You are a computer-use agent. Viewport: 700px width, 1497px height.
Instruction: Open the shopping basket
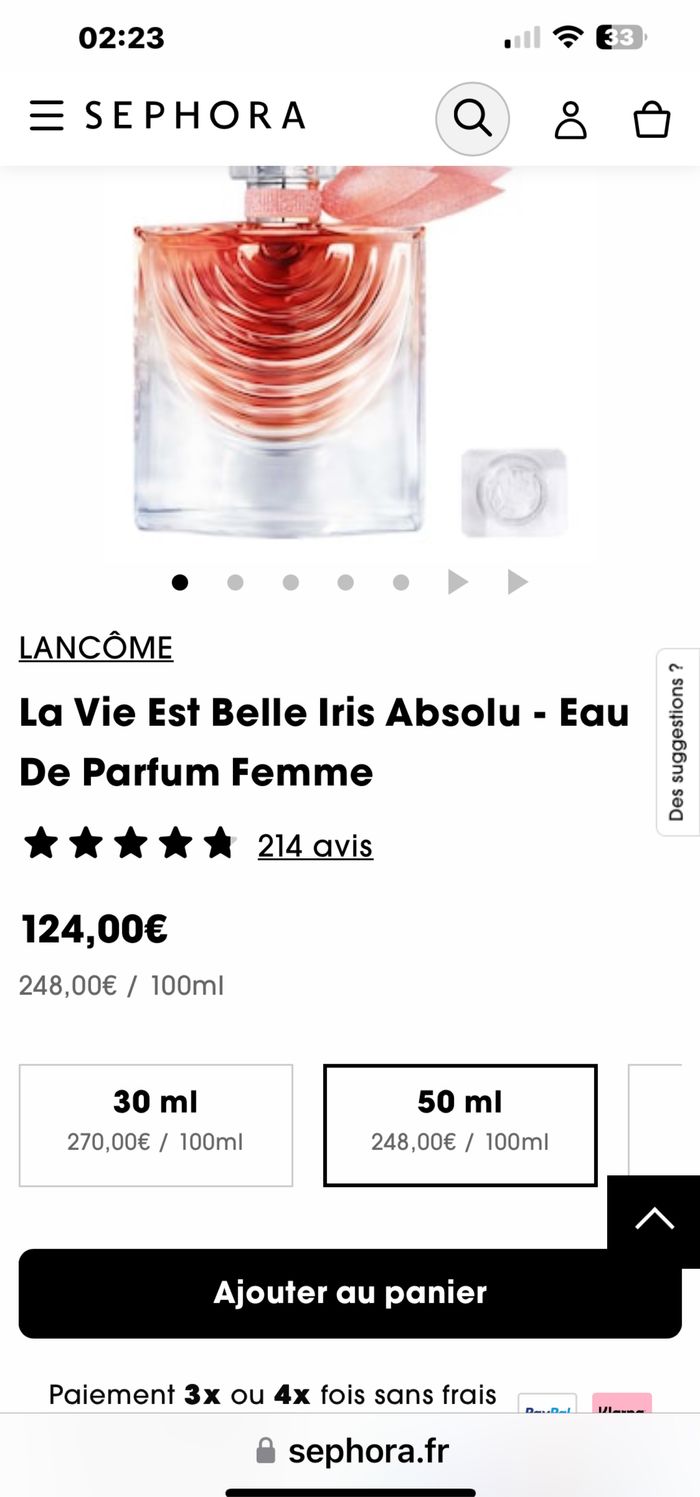coord(652,119)
